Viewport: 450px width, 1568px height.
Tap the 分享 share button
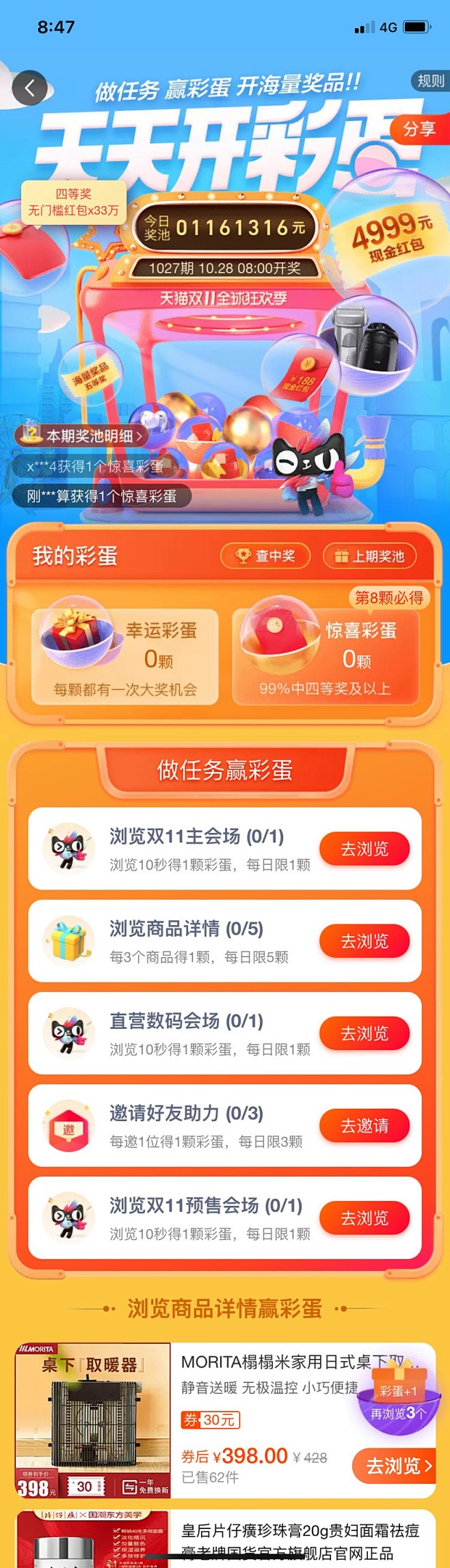(x=419, y=128)
